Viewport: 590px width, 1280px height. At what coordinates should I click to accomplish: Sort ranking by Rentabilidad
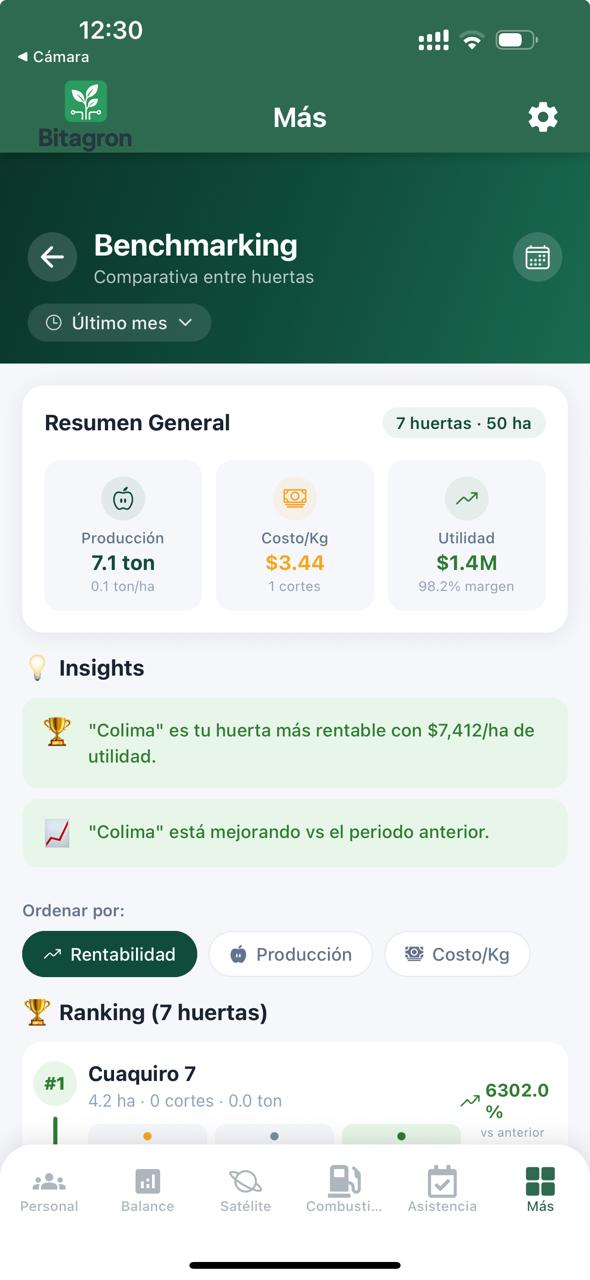(110, 954)
